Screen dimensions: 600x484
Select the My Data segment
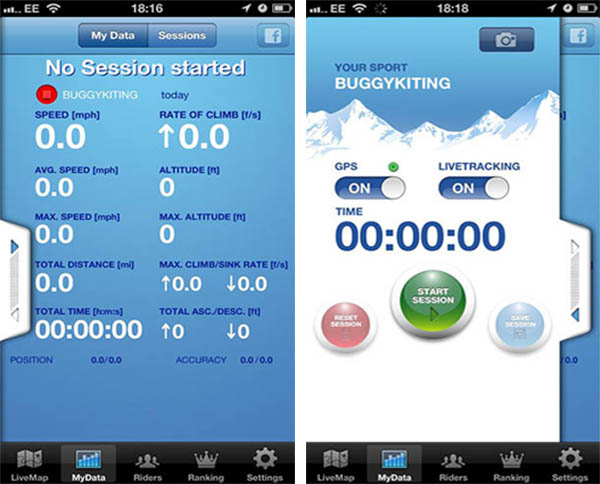pos(113,36)
